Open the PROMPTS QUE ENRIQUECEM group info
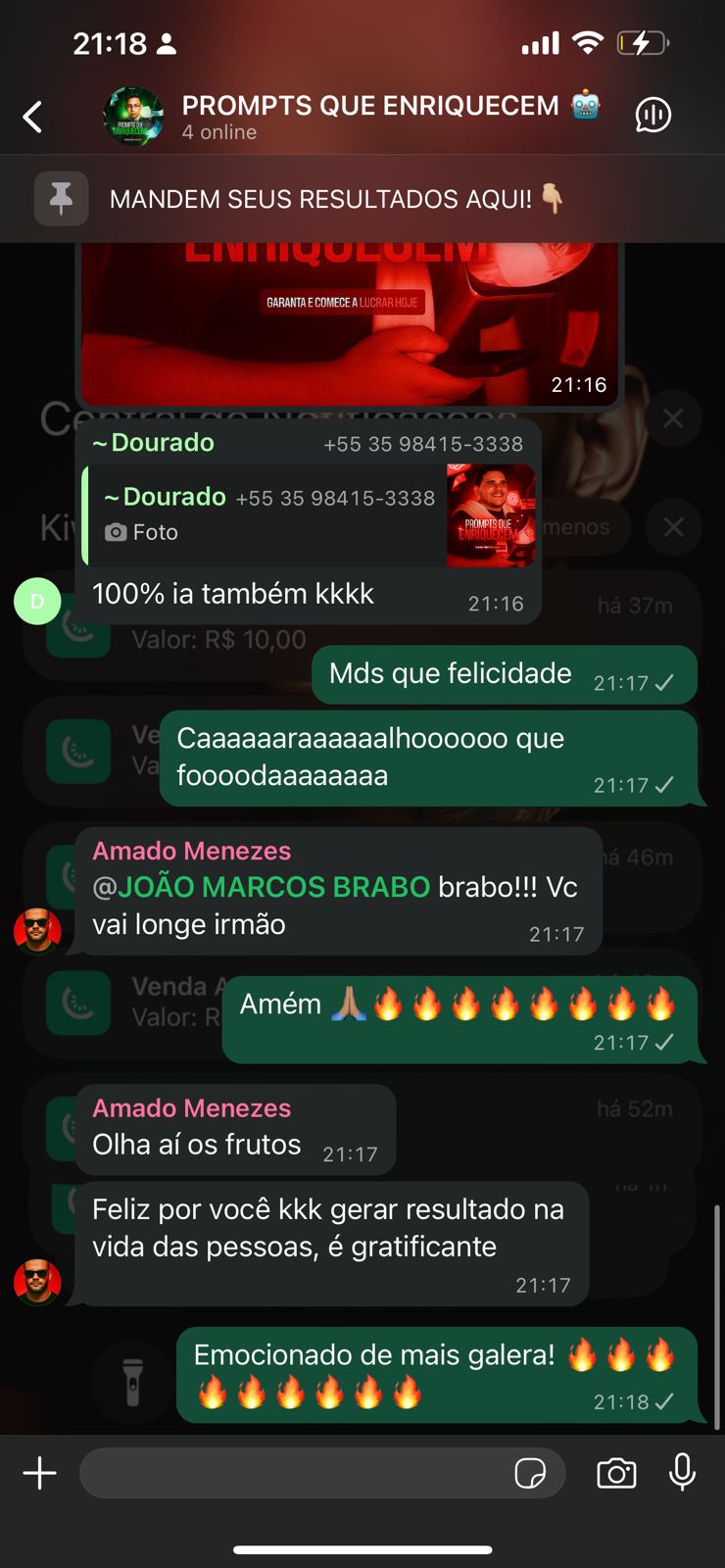This screenshot has width=725, height=1568. pyautogui.click(x=369, y=116)
